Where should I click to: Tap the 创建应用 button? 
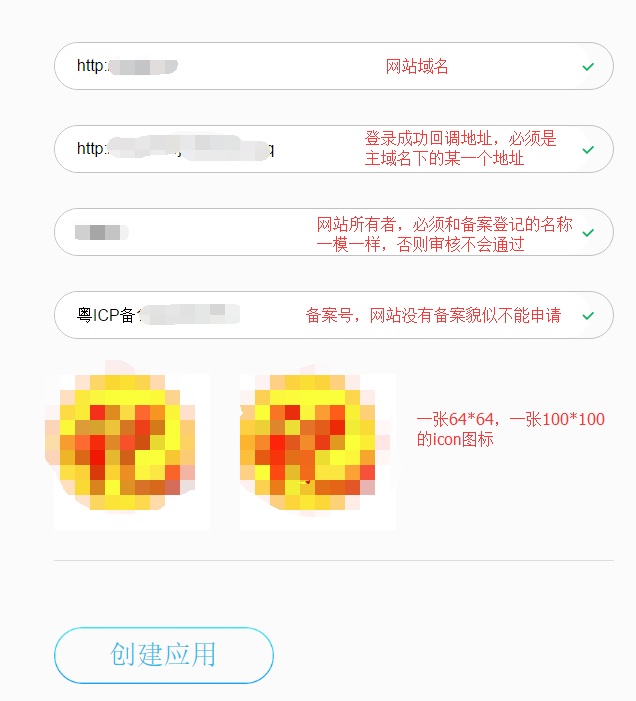pos(163,655)
